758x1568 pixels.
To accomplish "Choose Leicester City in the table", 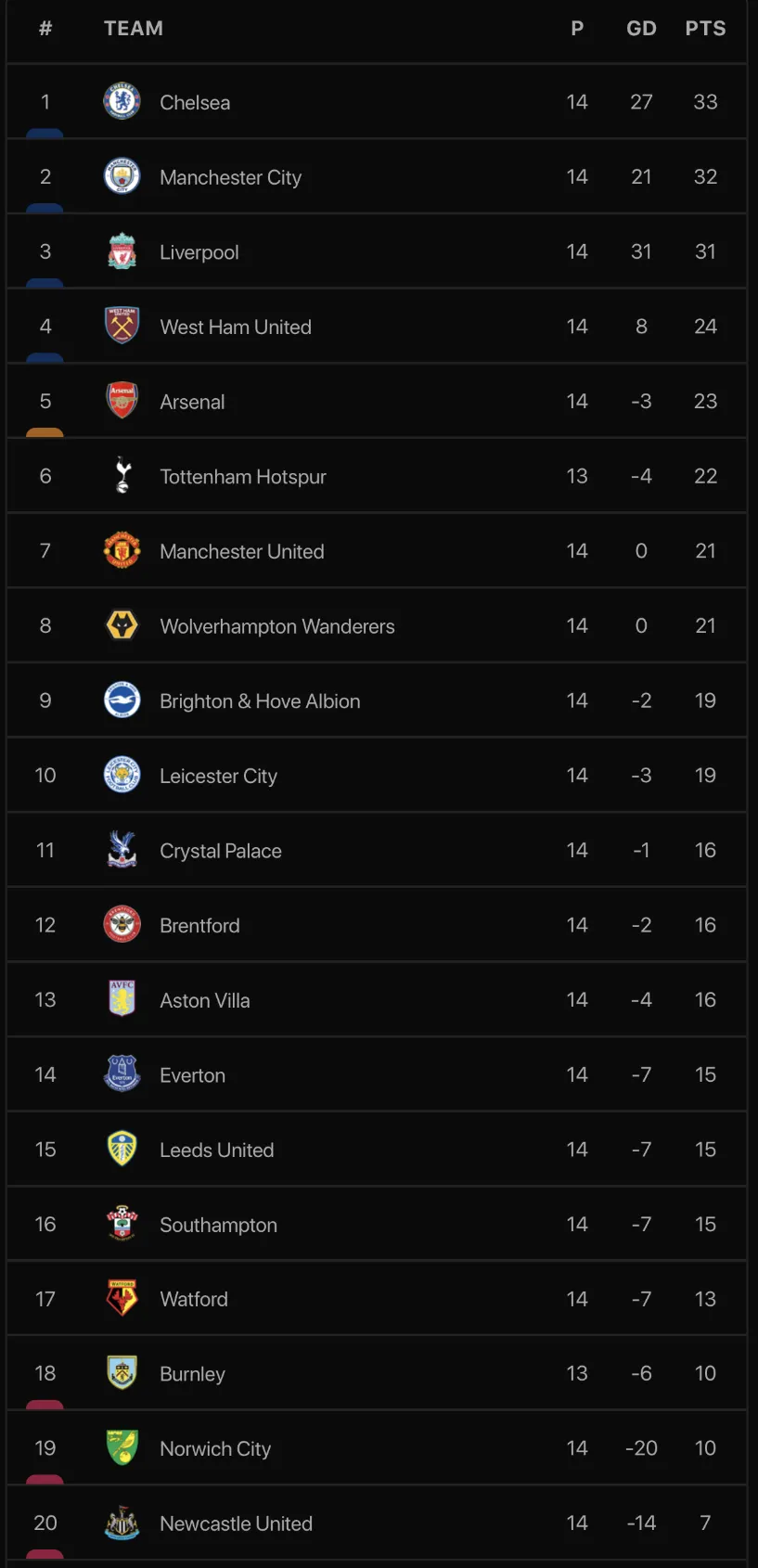I will 218,777.
